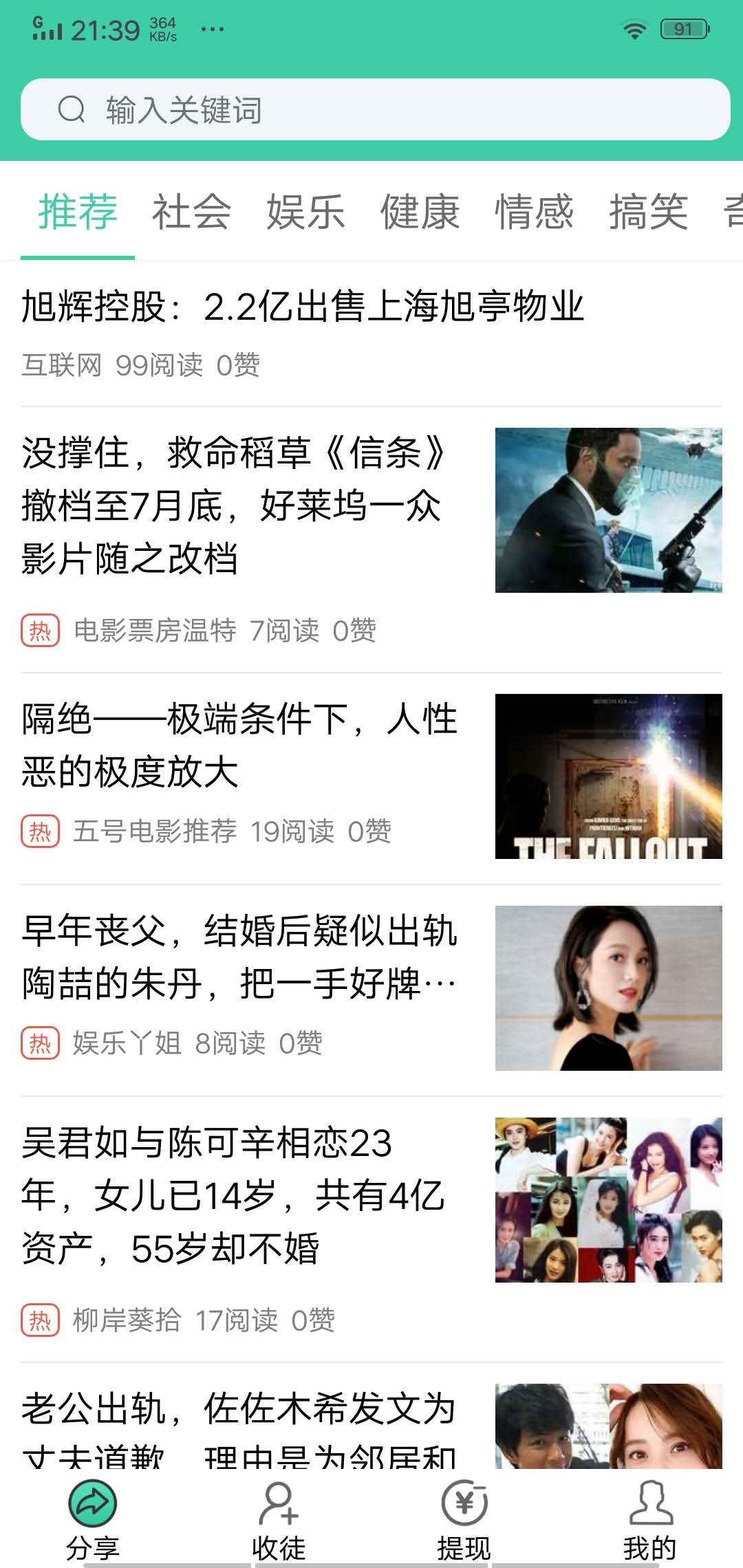This screenshot has width=743, height=1568.
Task: Switch to the 社会 tab
Action: pyautogui.click(x=191, y=212)
